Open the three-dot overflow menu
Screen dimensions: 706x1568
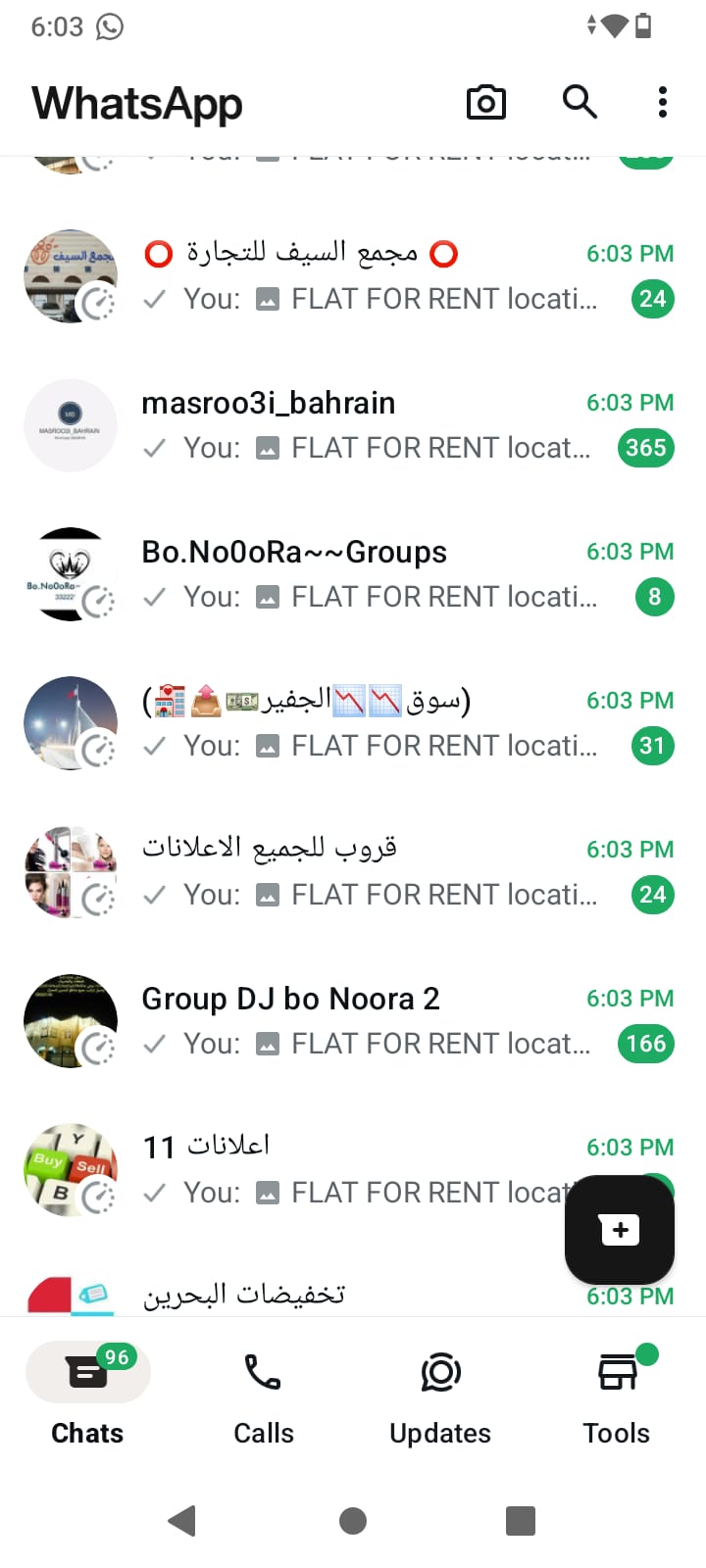(x=663, y=102)
